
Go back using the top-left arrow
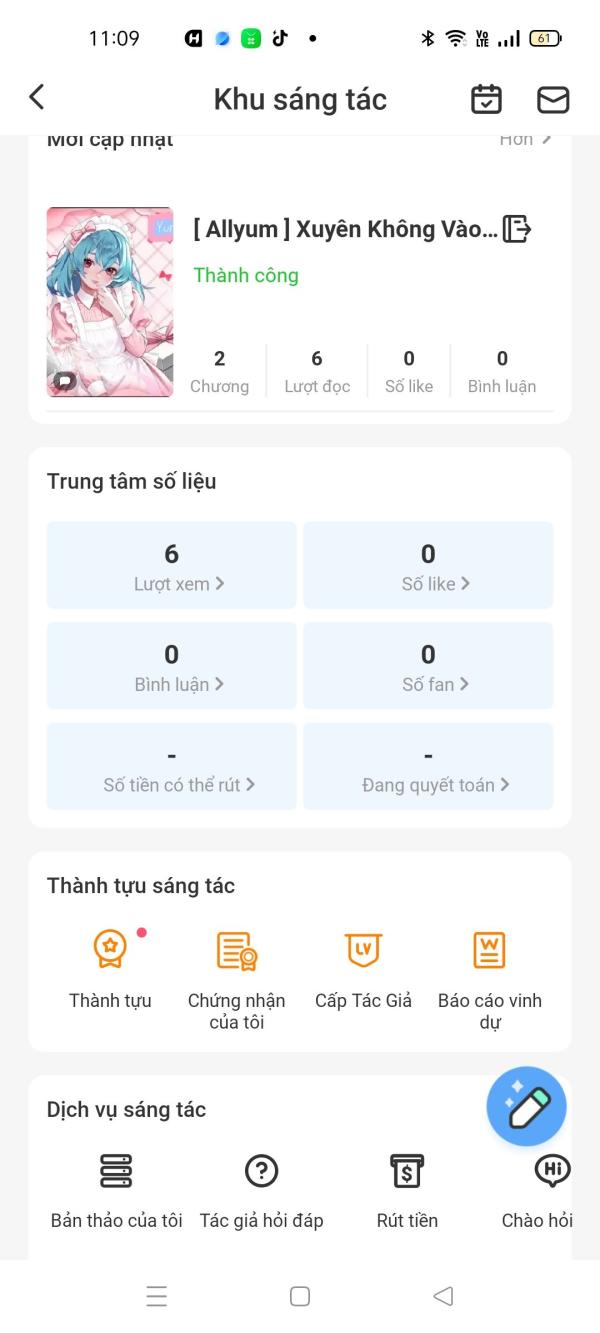click(x=37, y=97)
